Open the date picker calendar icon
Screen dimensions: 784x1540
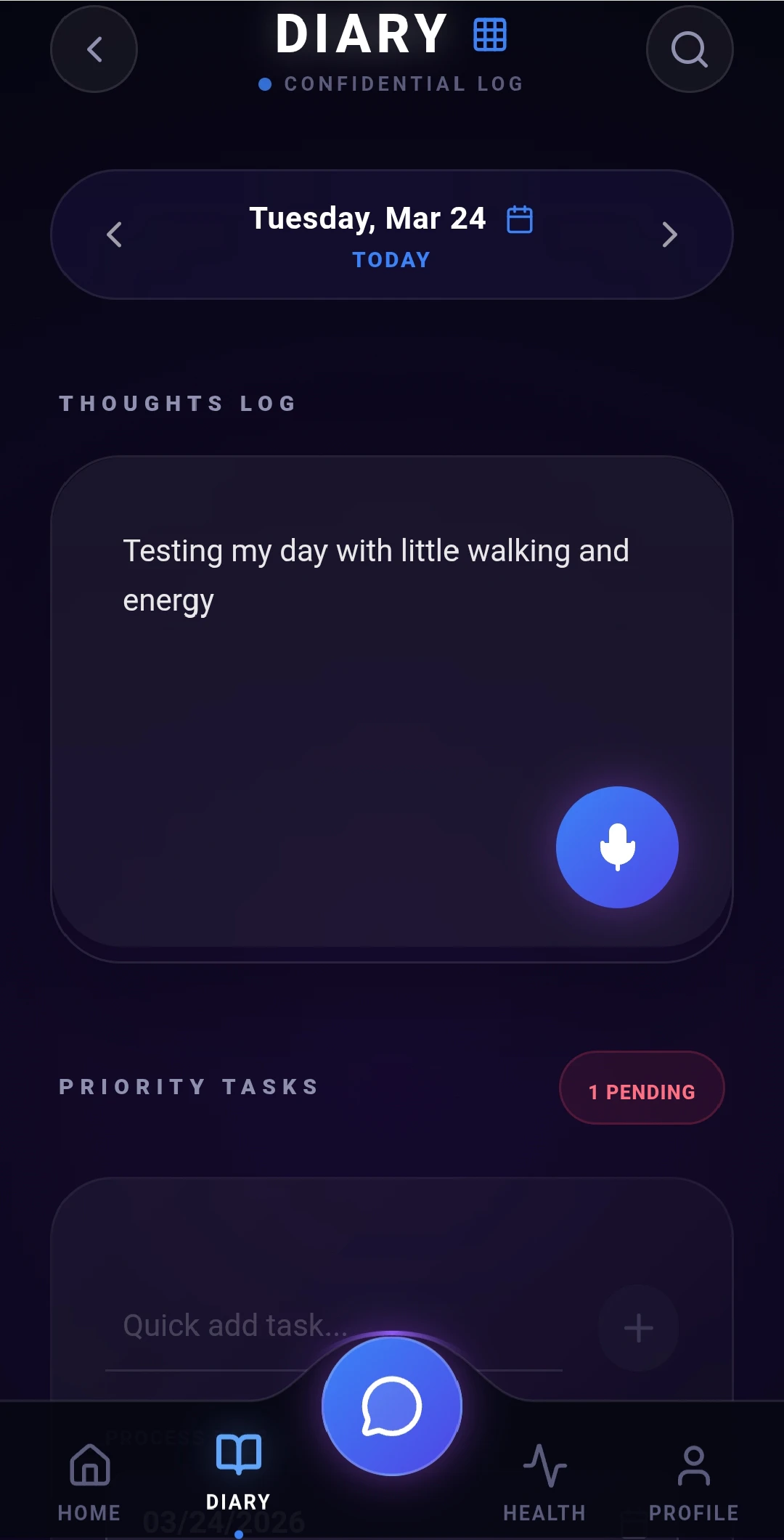coord(520,219)
